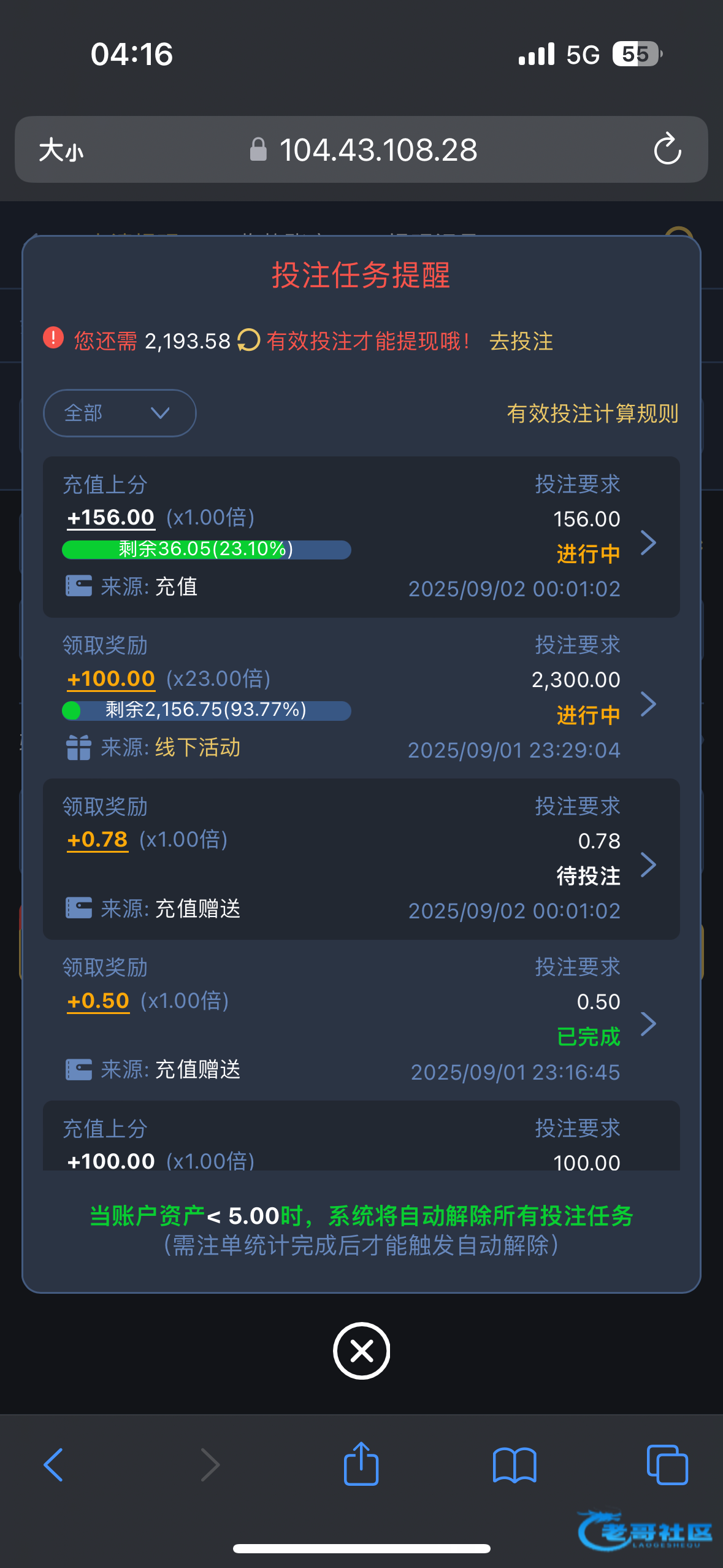723x1568 pixels.
Task: Open the +0.78 充值赠送 task row
Action: pyautogui.click(x=361, y=859)
